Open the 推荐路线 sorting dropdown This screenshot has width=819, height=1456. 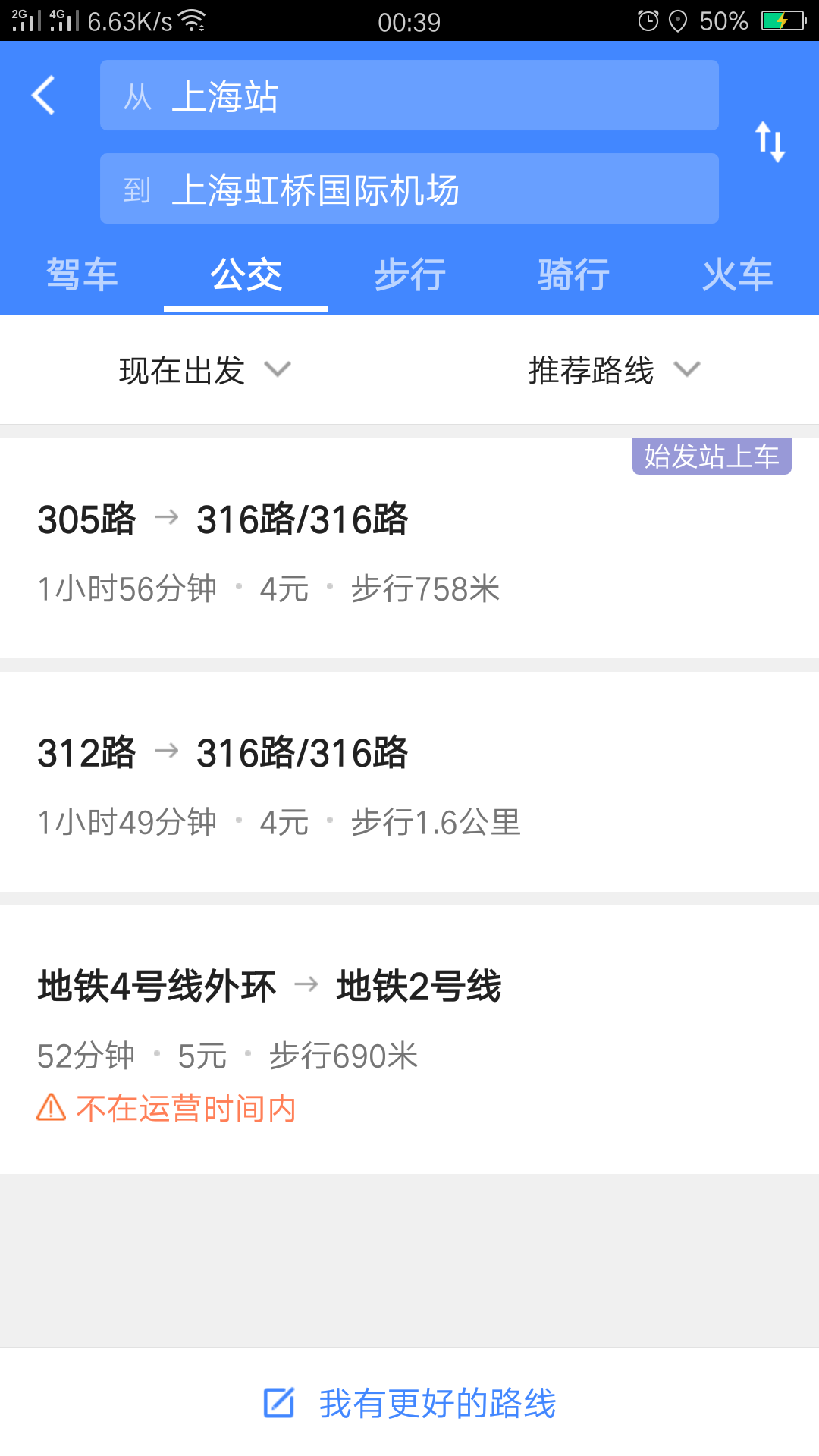coord(614,370)
